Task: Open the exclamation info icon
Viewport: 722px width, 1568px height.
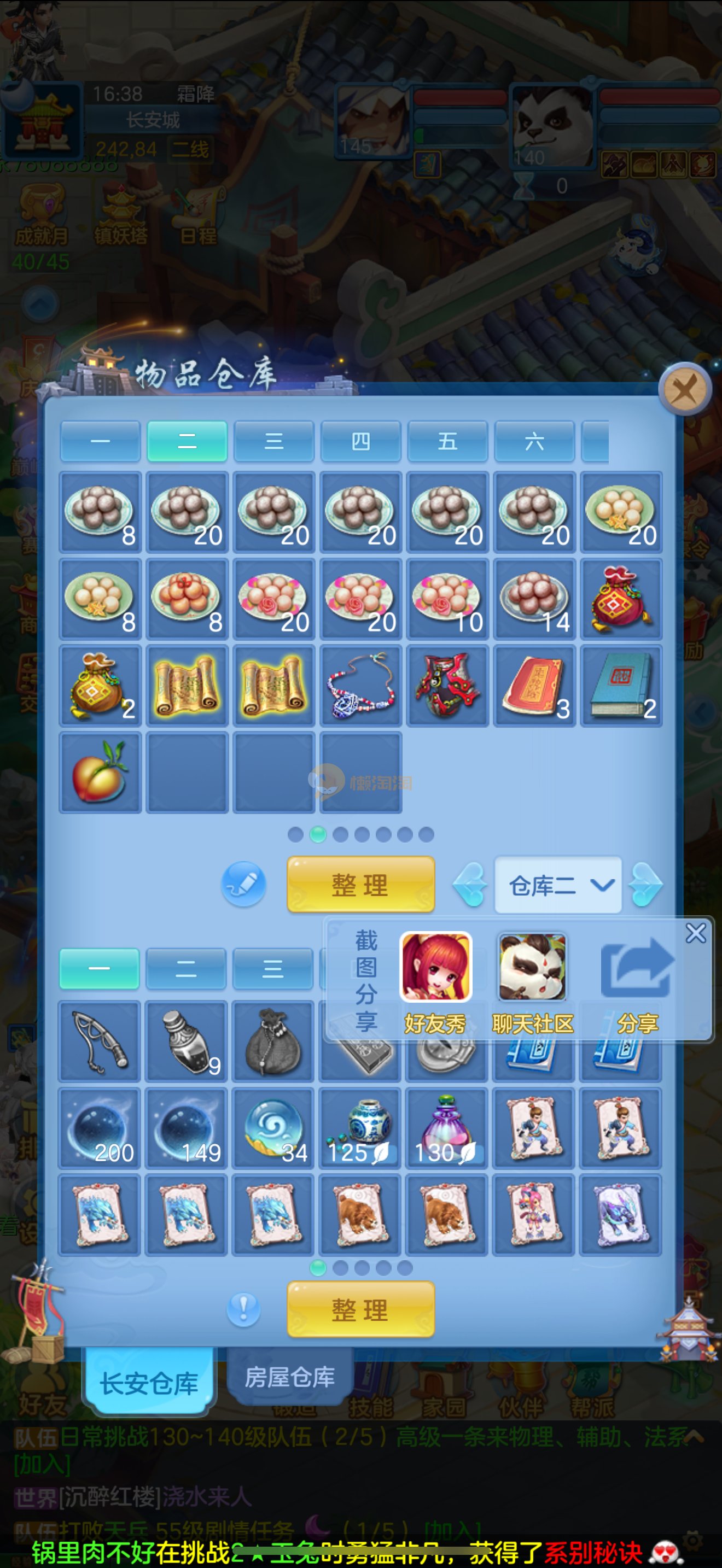Action: [x=243, y=1309]
